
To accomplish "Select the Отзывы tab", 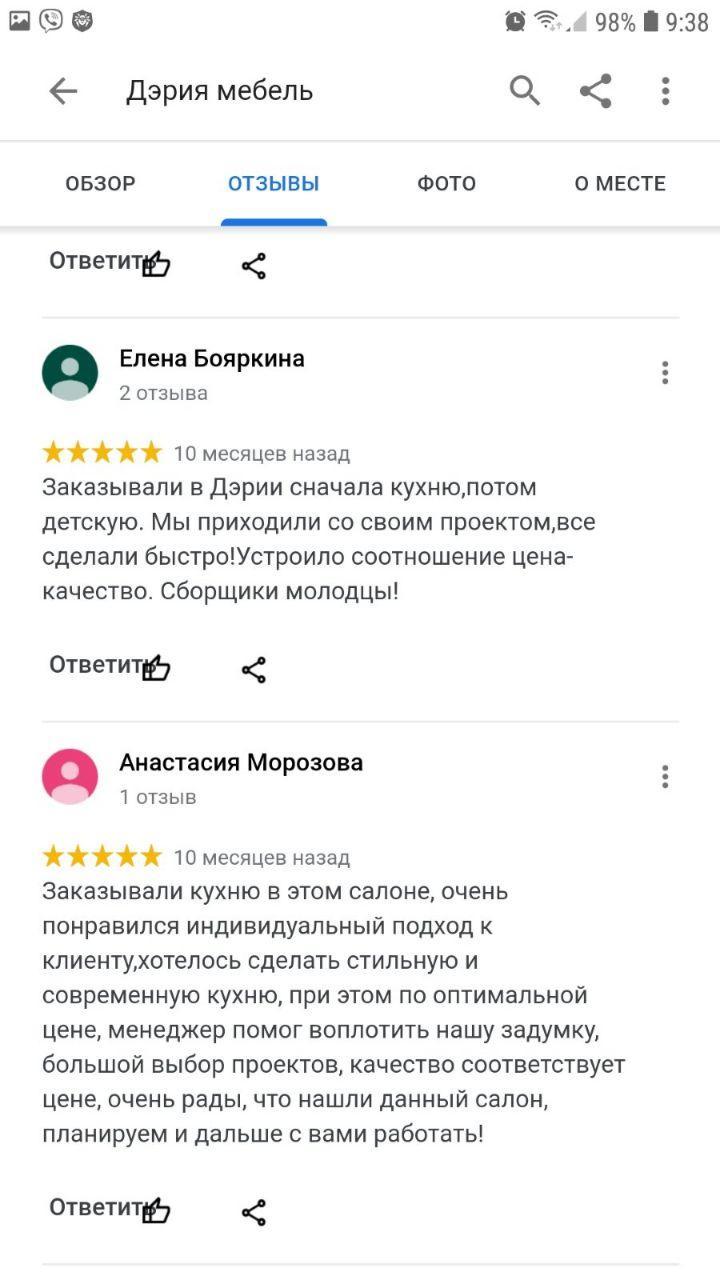I will 273,184.
